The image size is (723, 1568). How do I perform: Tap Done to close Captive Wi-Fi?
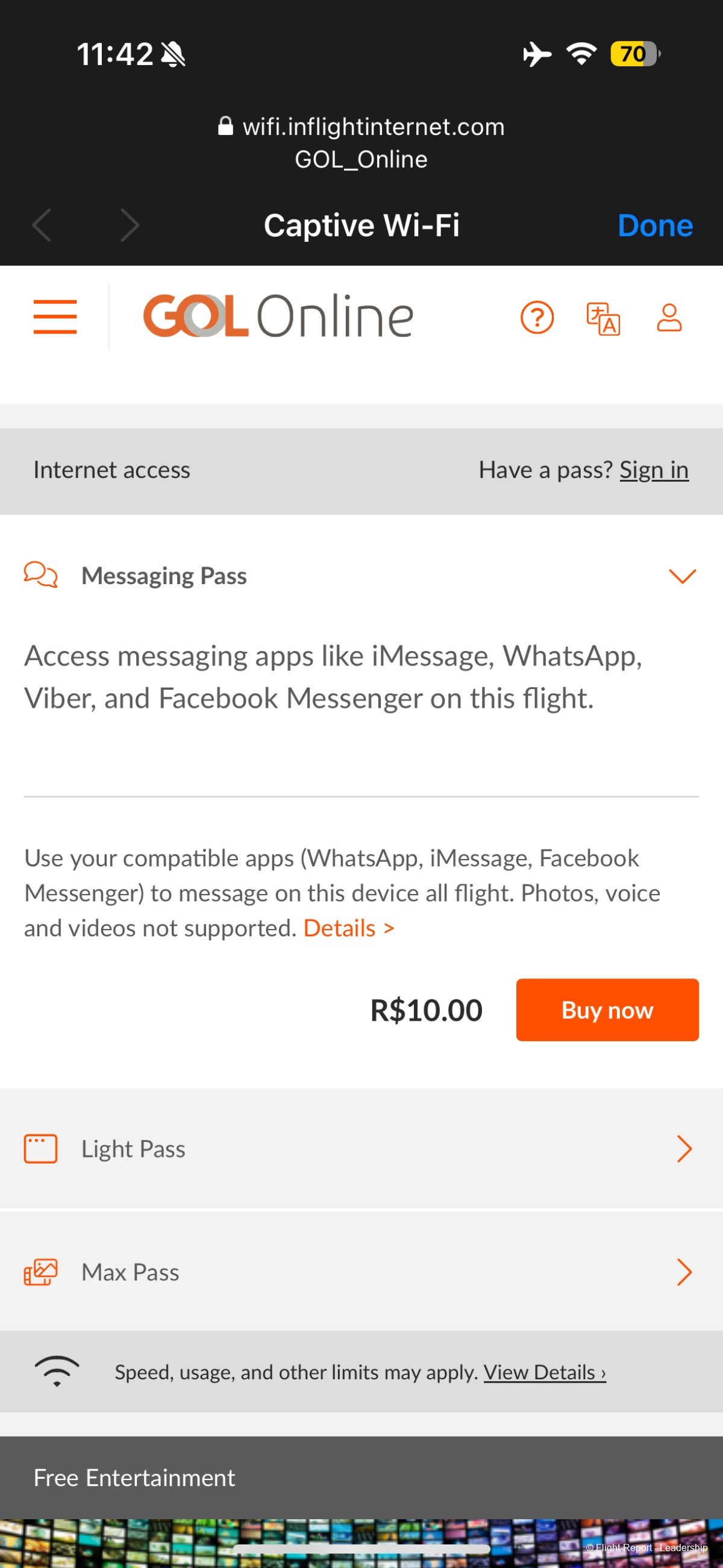pos(655,226)
